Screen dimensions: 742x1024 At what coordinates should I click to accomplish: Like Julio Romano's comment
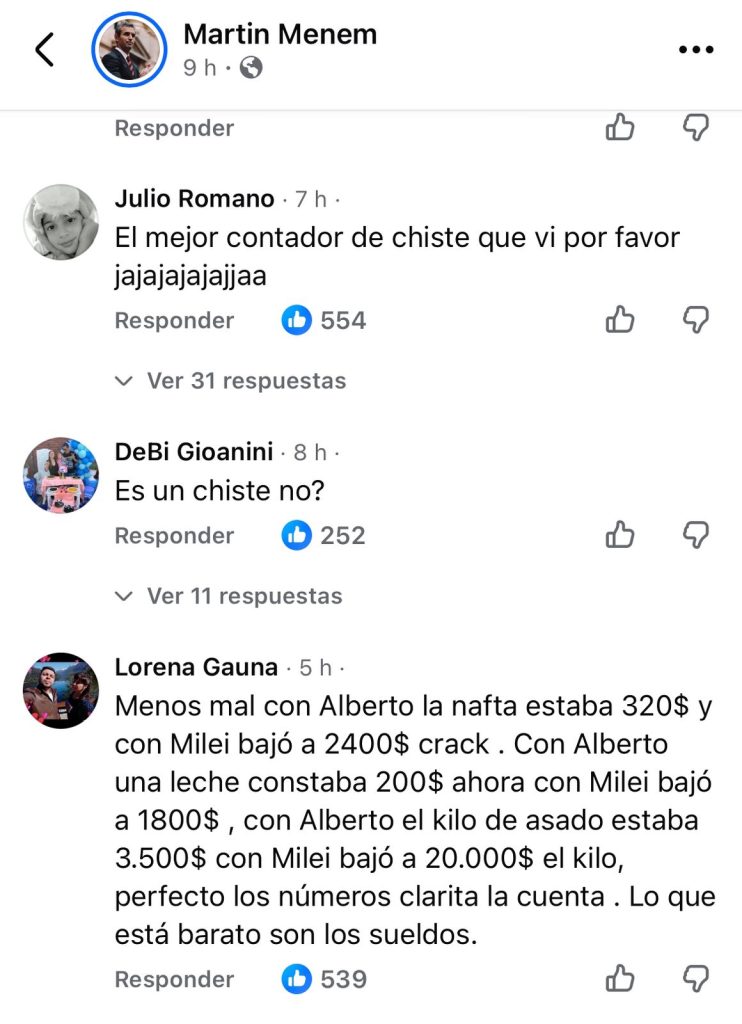[621, 320]
